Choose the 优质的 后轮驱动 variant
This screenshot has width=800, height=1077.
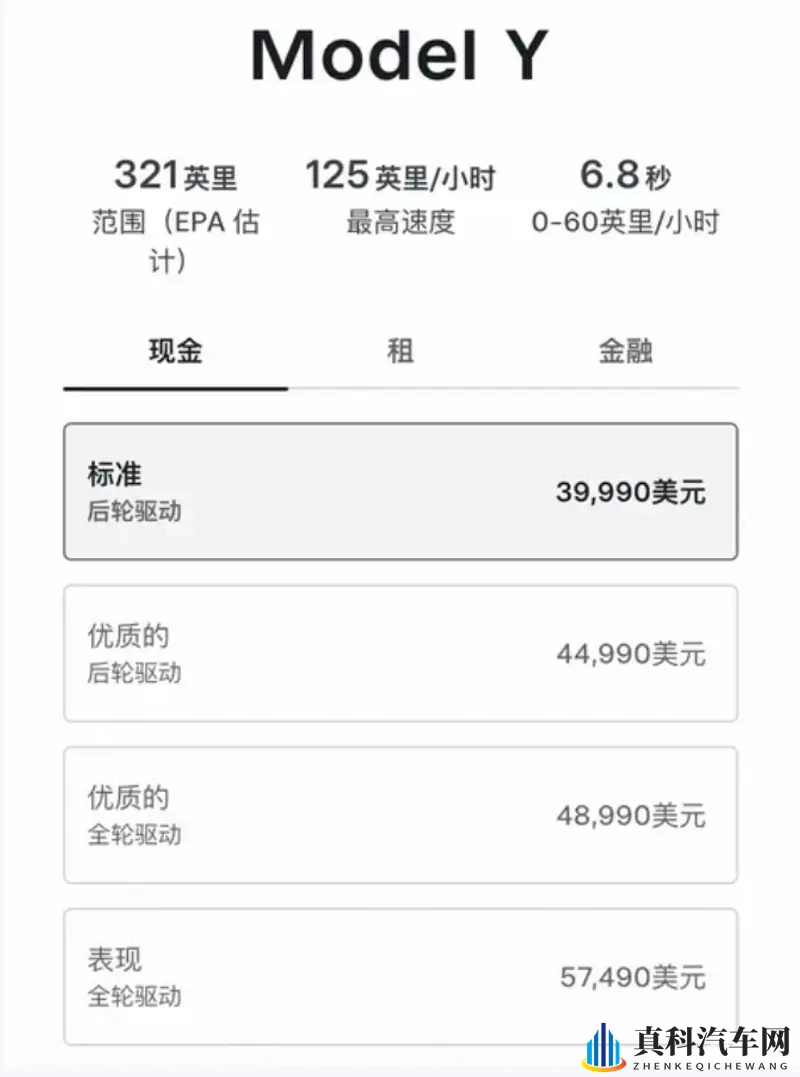coord(400,652)
